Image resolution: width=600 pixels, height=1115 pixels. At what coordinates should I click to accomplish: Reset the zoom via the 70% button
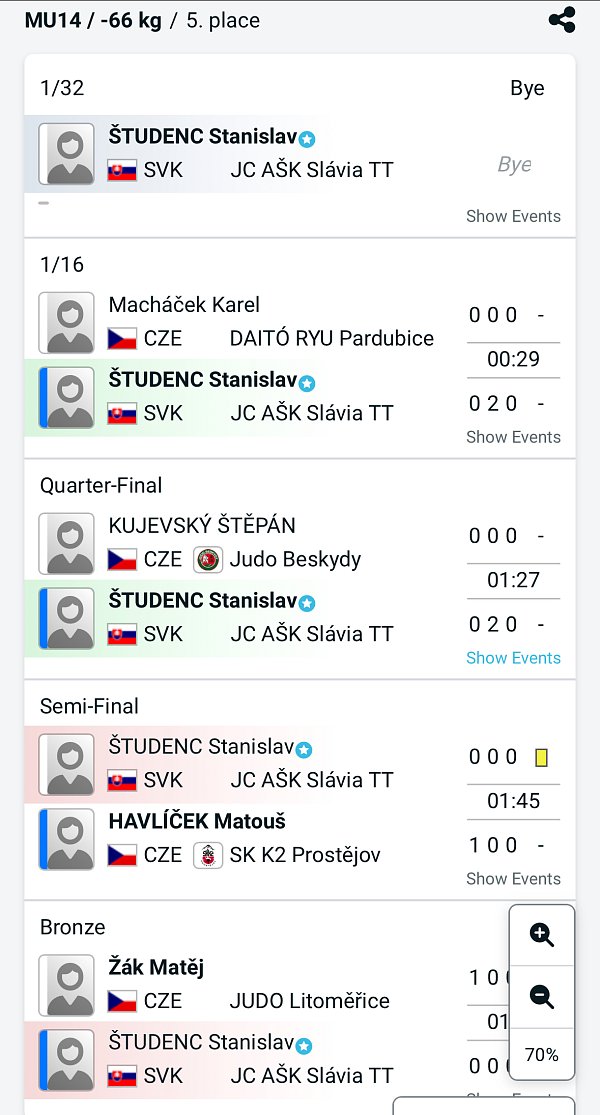coord(542,1055)
